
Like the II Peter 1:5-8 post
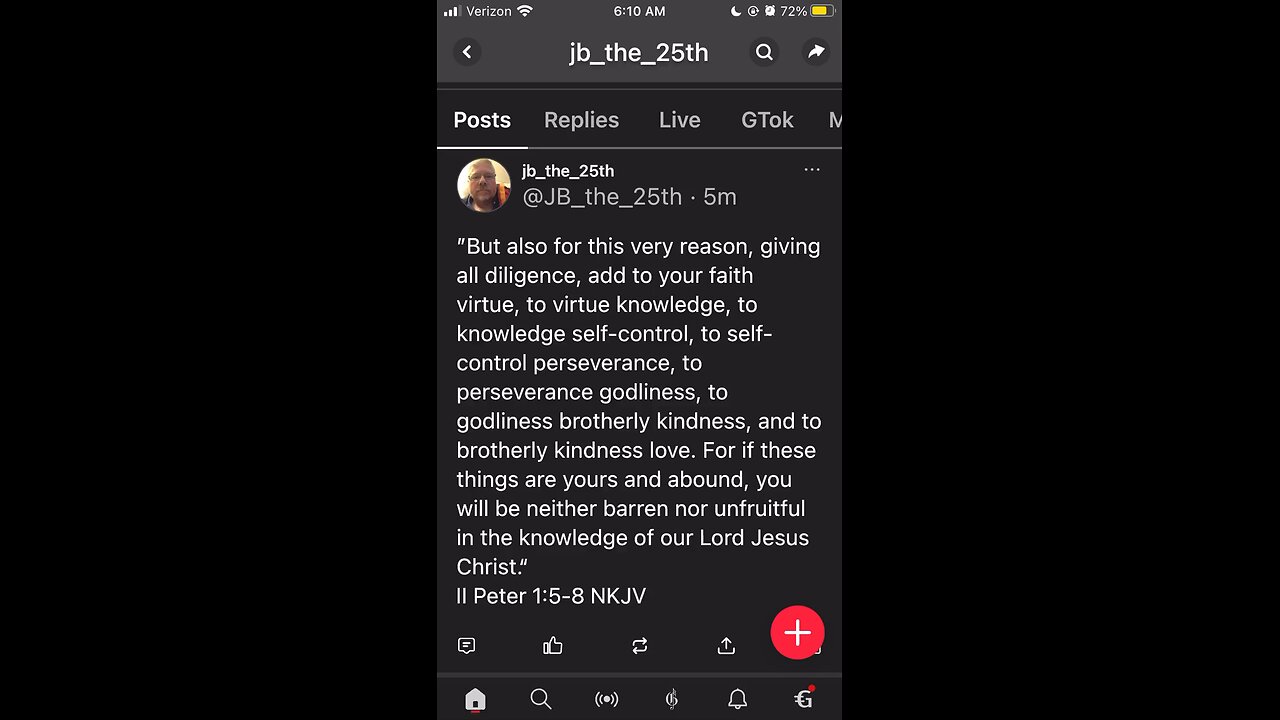point(553,646)
